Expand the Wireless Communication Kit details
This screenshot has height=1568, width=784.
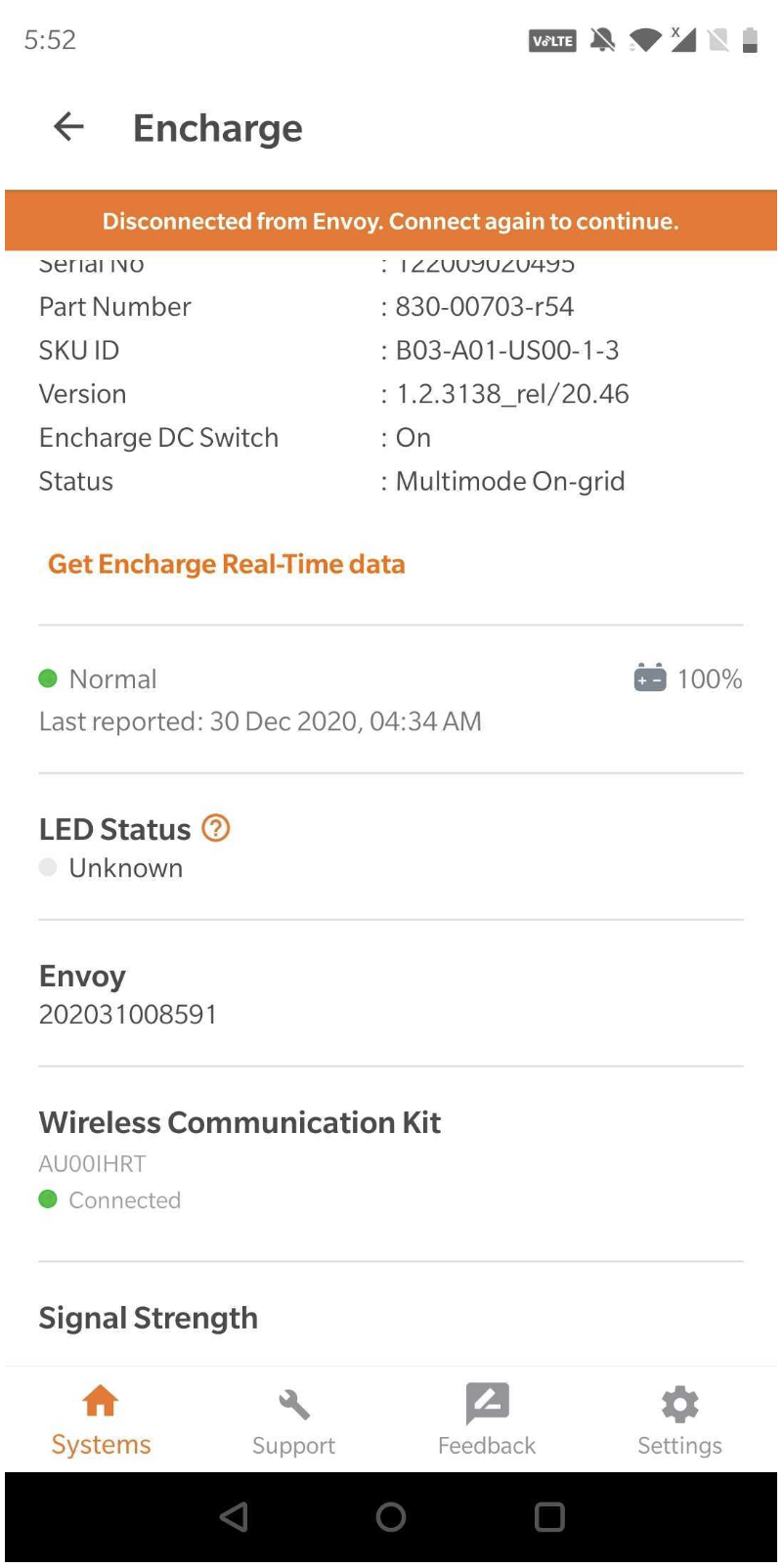point(240,1121)
